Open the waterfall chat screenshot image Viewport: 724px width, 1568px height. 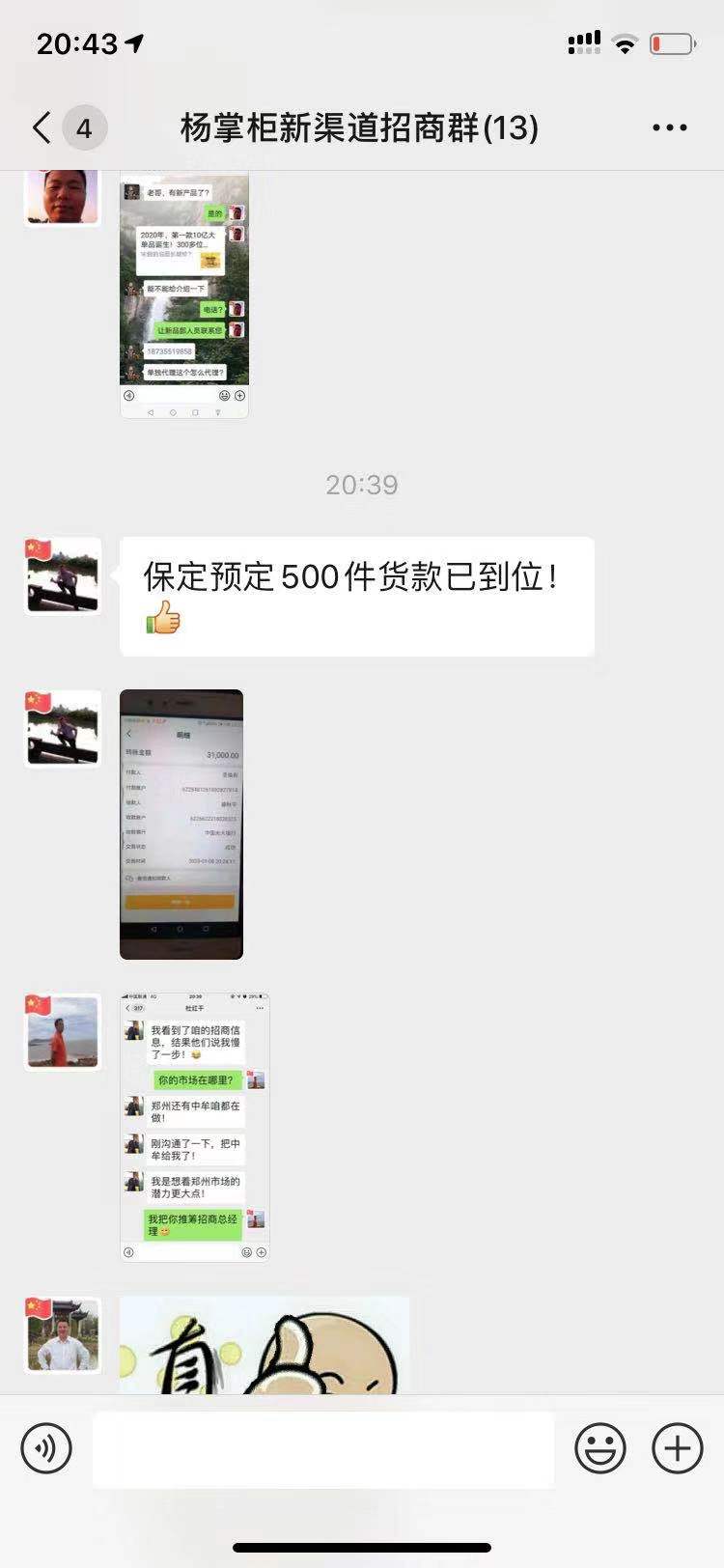pyautogui.click(x=184, y=294)
